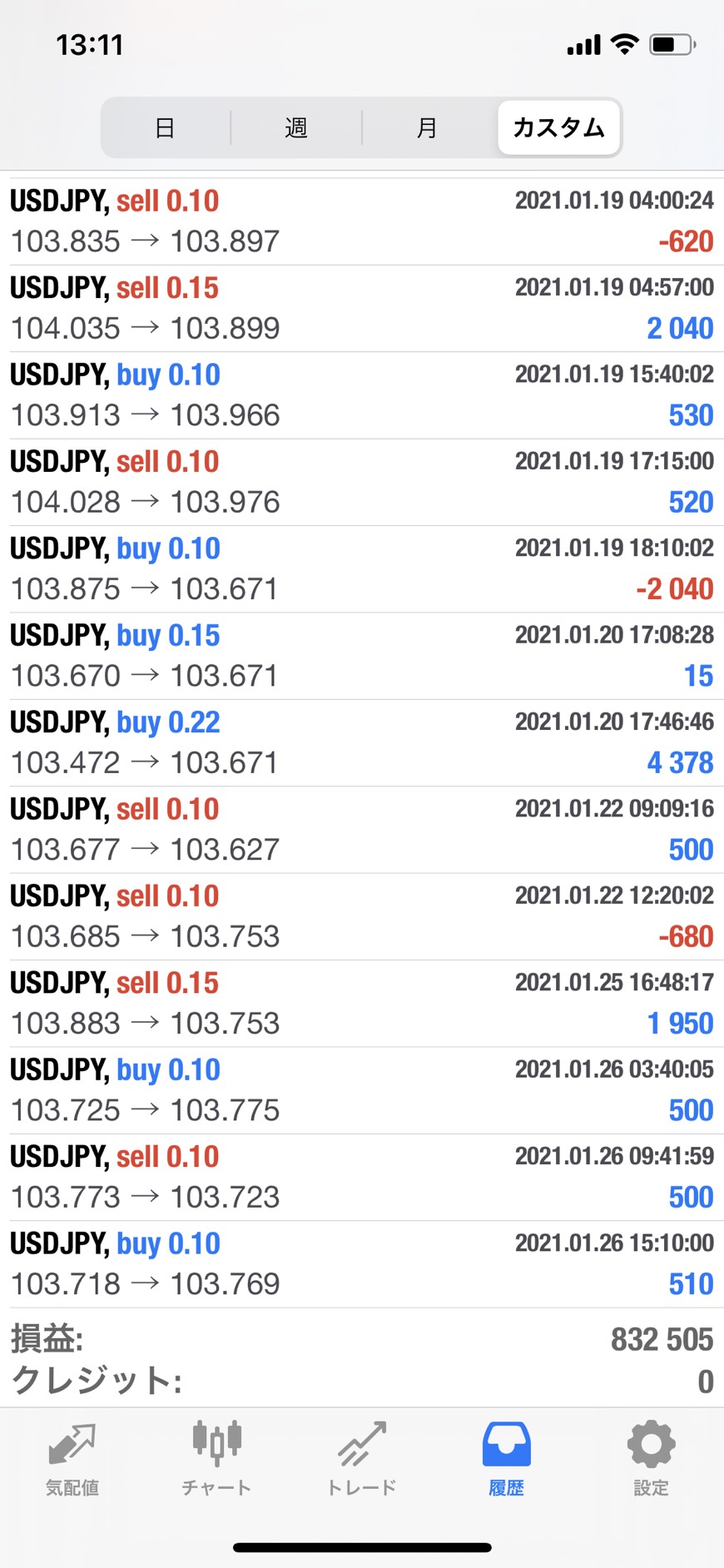Open the sell 0.10 trade with -680 loss
The width and height of the screenshot is (724, 1568).
[x=362, y=916]
